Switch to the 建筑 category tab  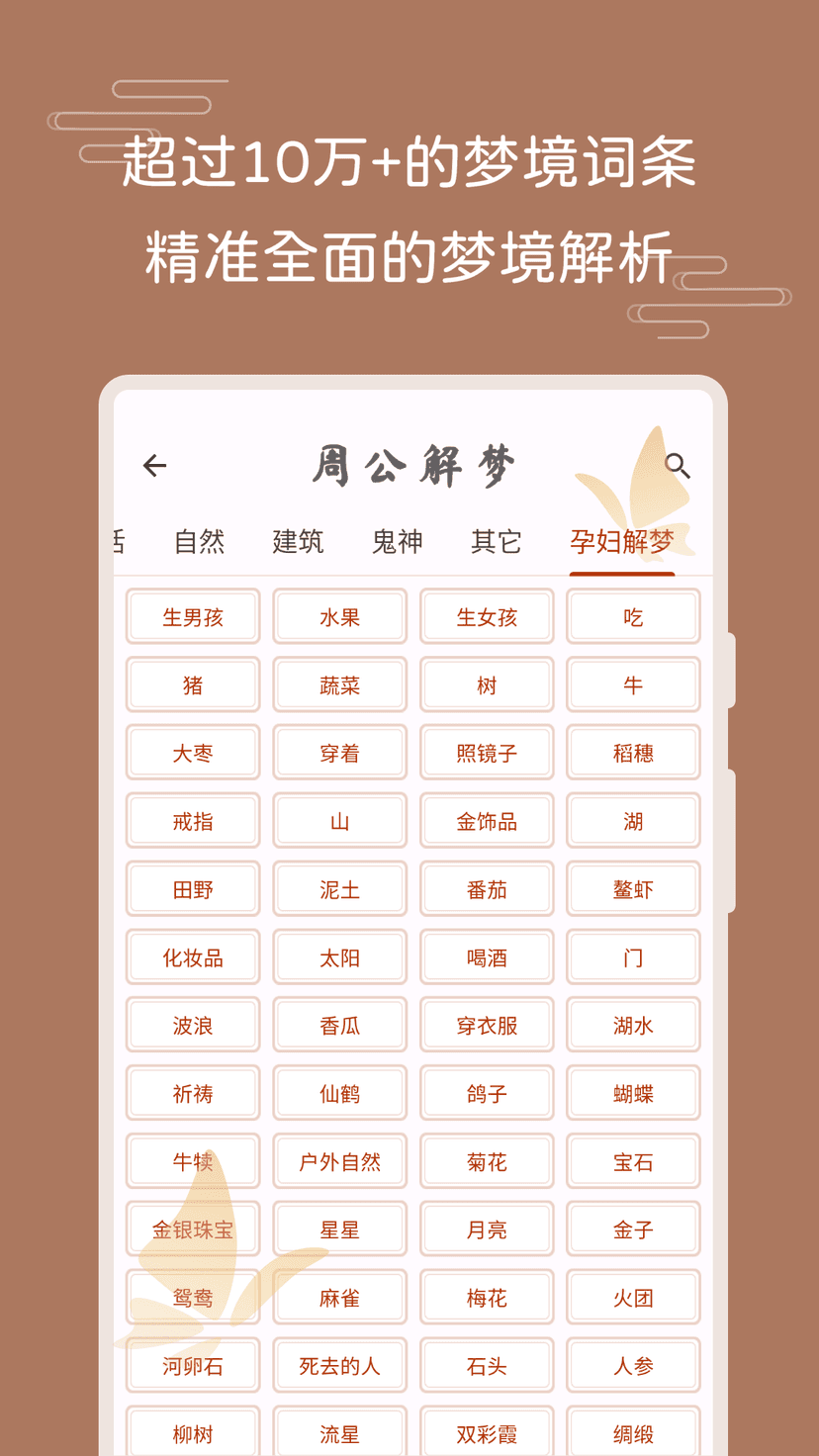[x=298, y=542]
